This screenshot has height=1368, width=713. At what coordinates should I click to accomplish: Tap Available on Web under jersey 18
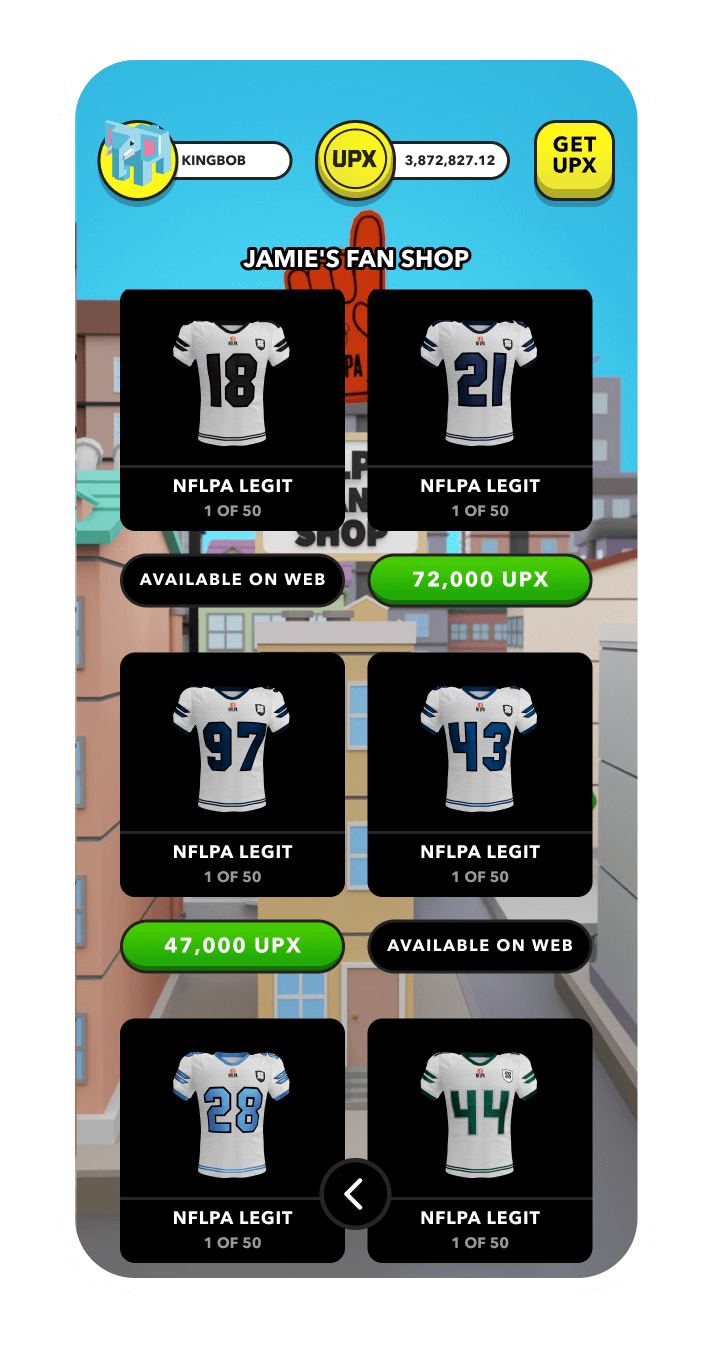coord(232,580)
